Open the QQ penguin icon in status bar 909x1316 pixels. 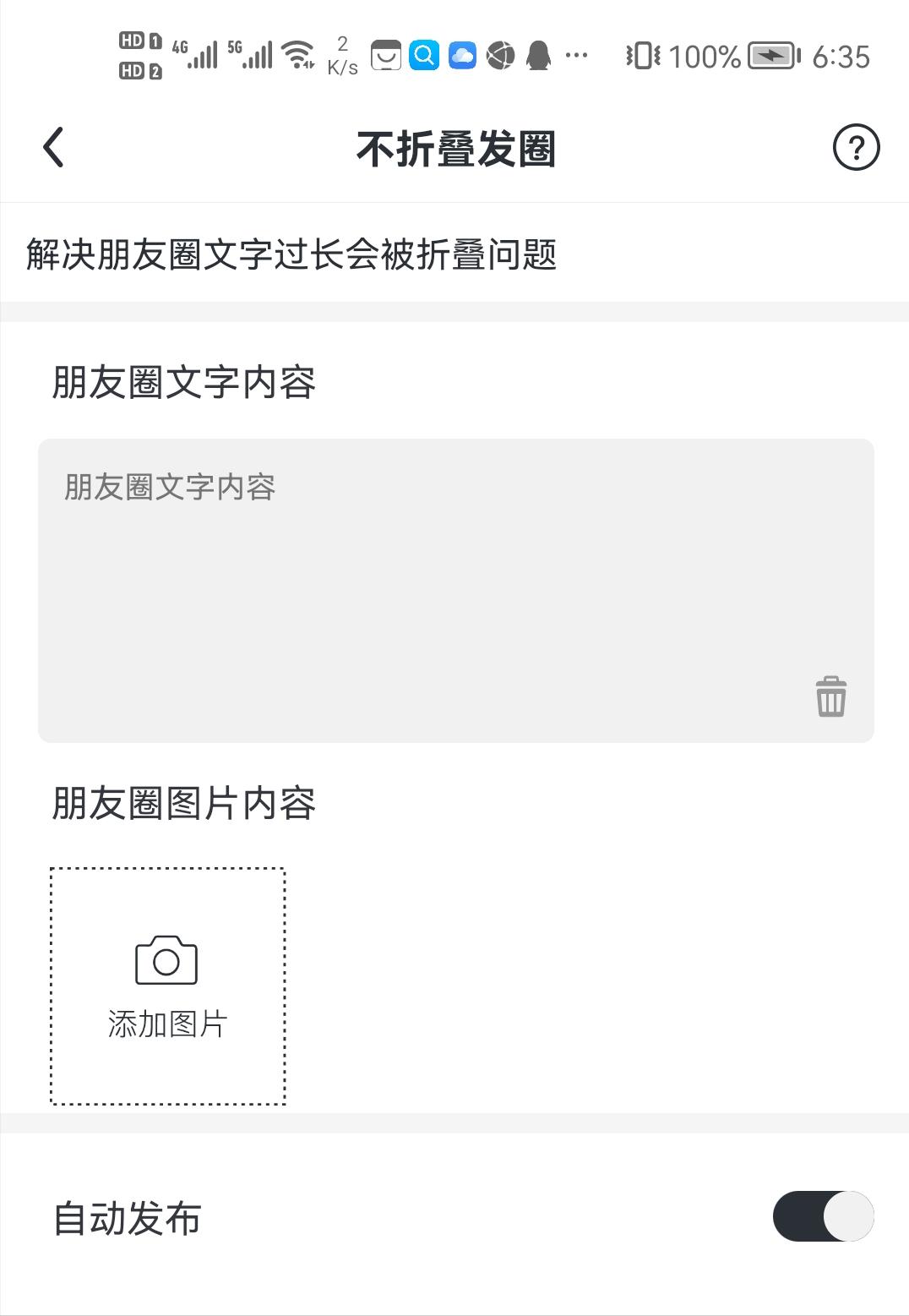click(x=538, y=56)
